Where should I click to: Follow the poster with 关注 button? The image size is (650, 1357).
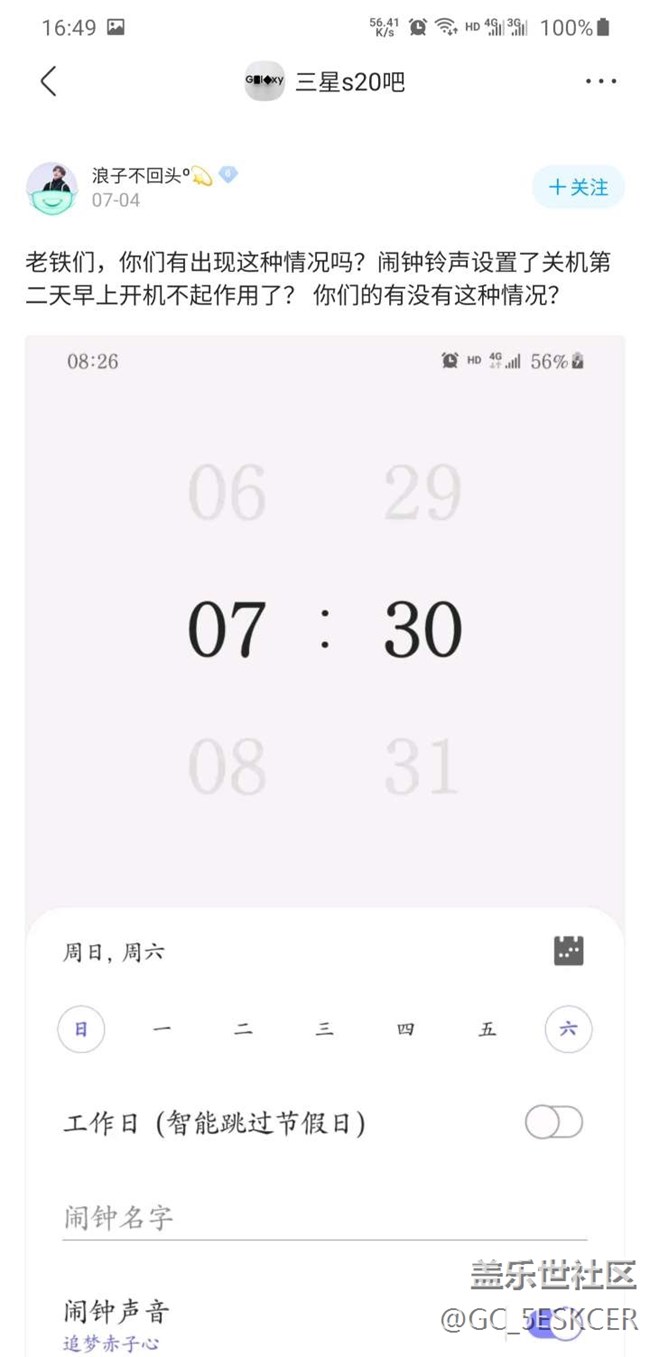[x=578, y=187]
